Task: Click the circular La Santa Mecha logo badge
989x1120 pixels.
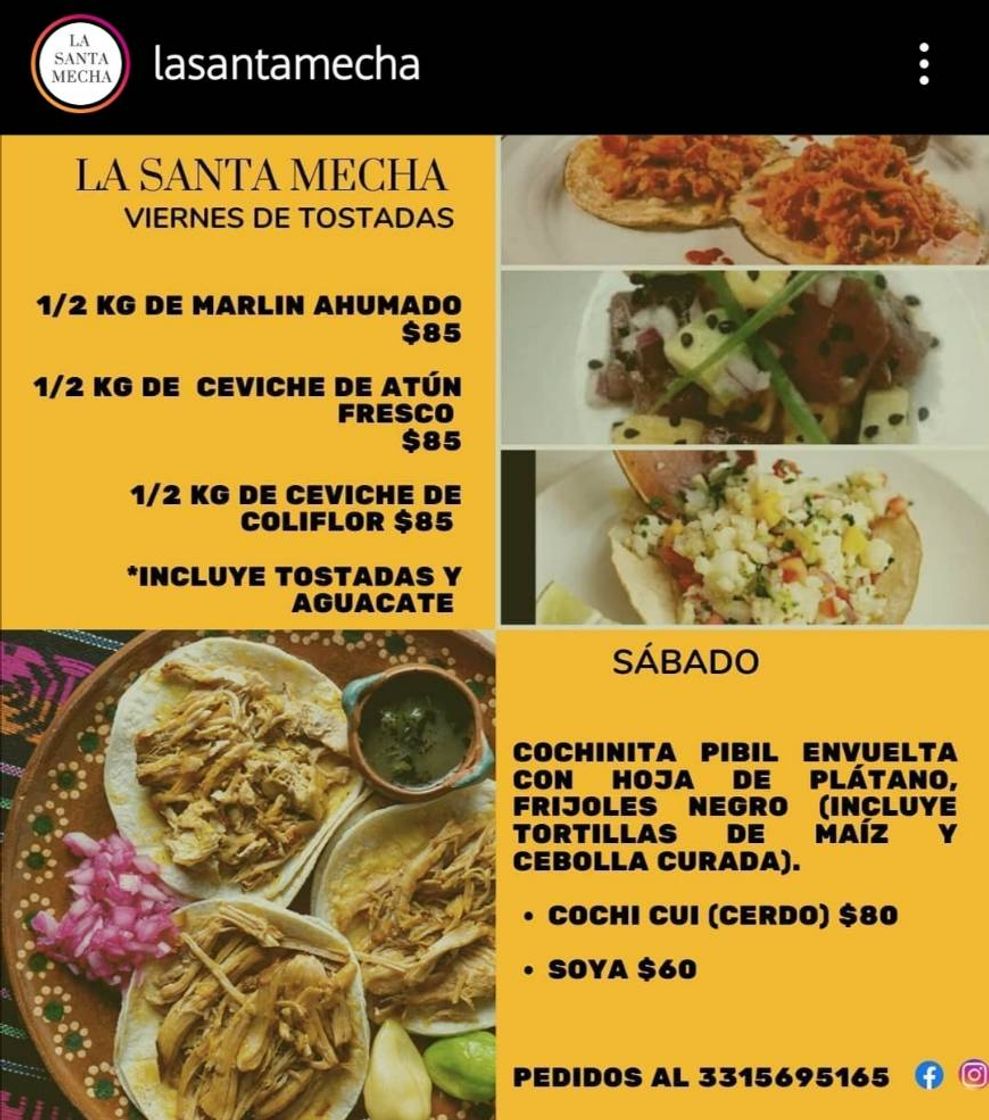Action: pyautogui.click(x=82, y=63)
